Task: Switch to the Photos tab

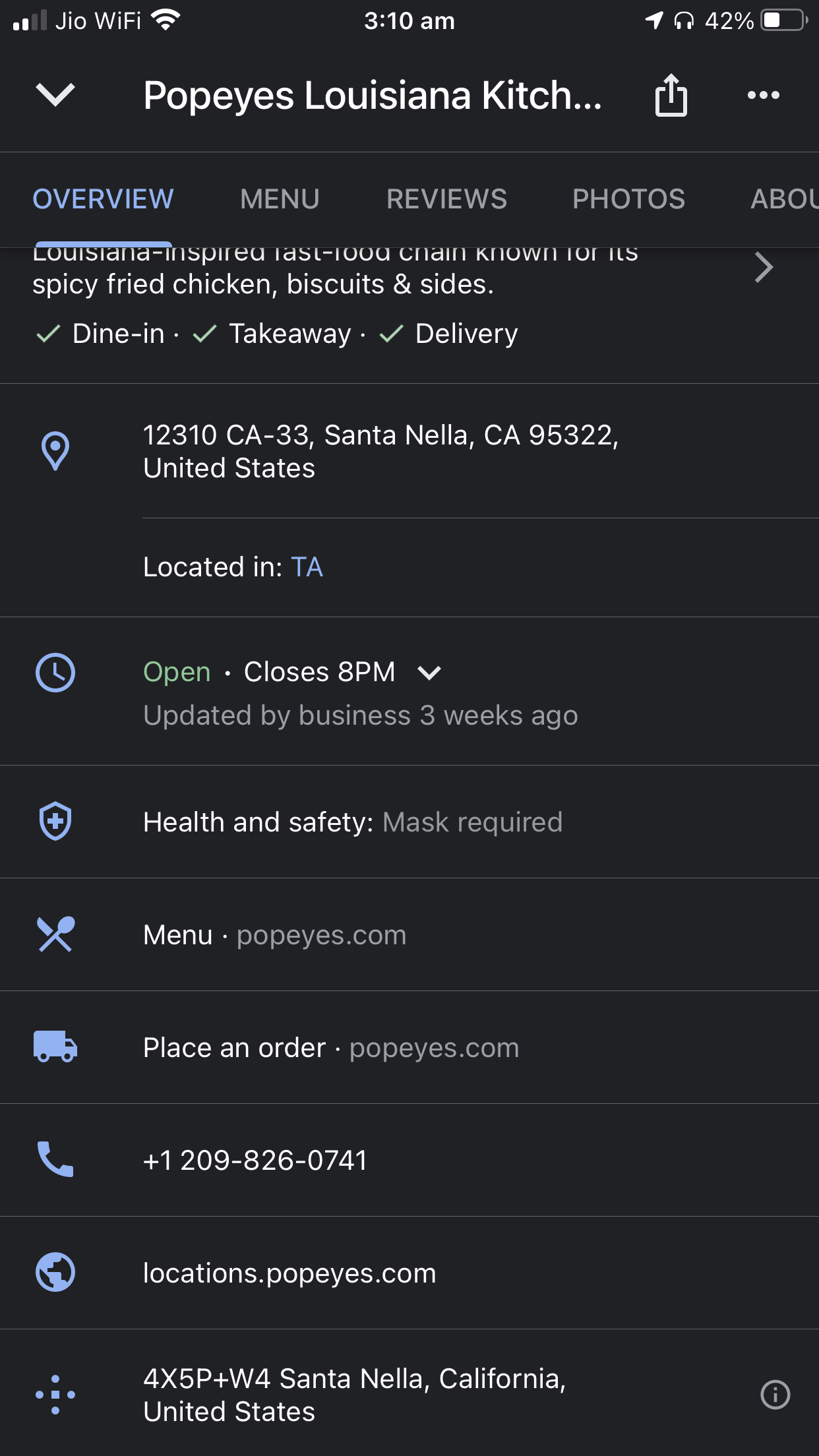Action: (x=628, y=199)
